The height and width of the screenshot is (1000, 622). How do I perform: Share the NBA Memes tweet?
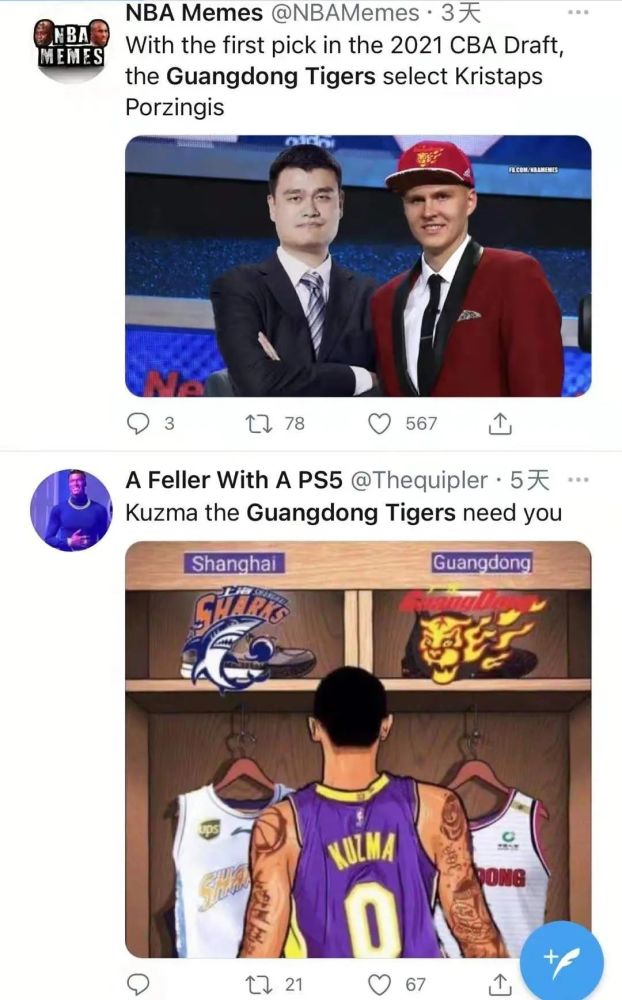(x=500, y=423)
